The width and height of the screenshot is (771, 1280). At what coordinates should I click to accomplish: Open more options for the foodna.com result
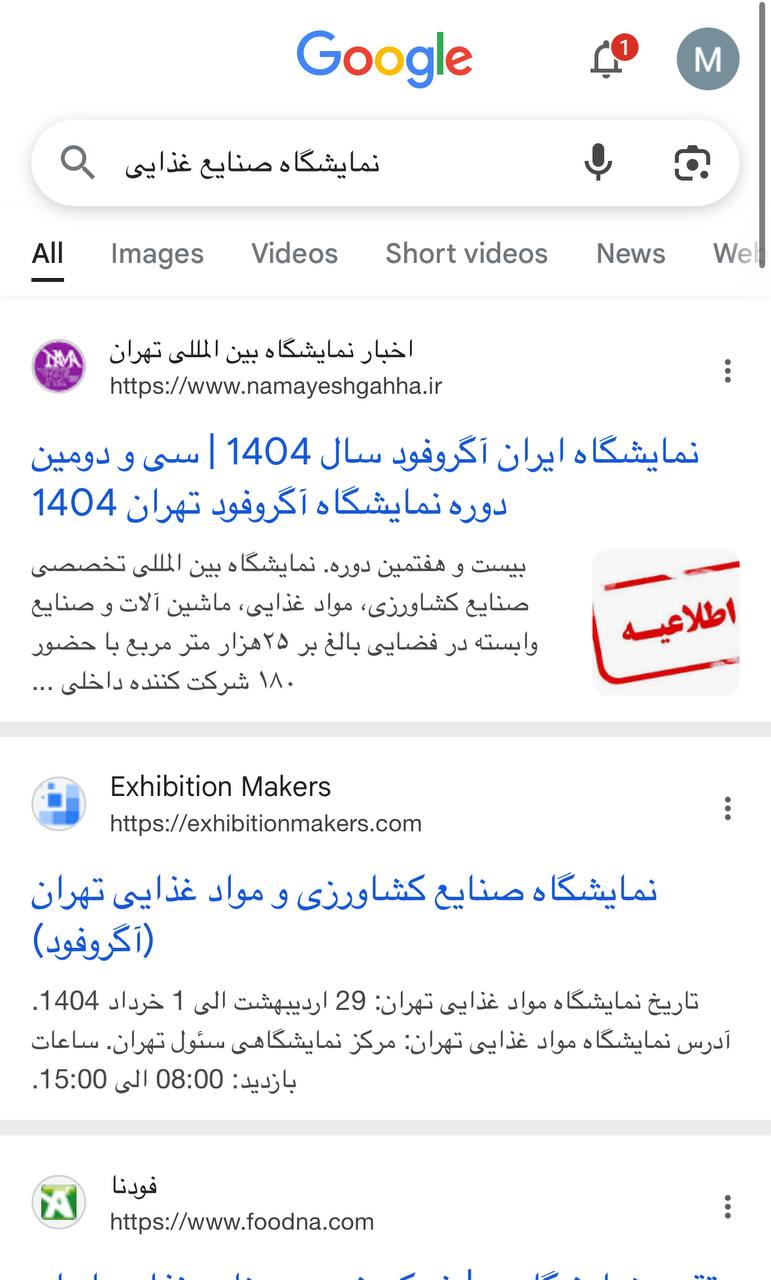click(x=727, y=1206)
